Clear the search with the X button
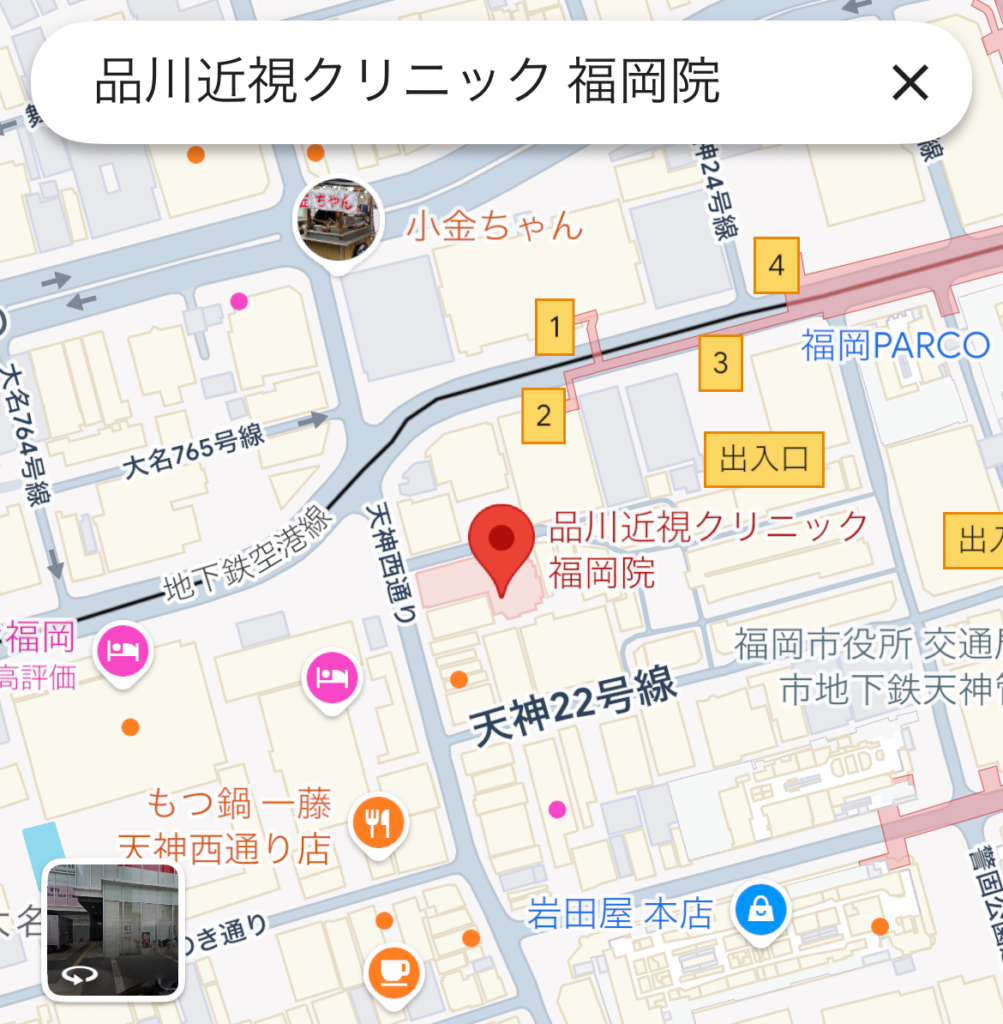Screen dimensions: 1003x1024 click(x=910, y=83)
